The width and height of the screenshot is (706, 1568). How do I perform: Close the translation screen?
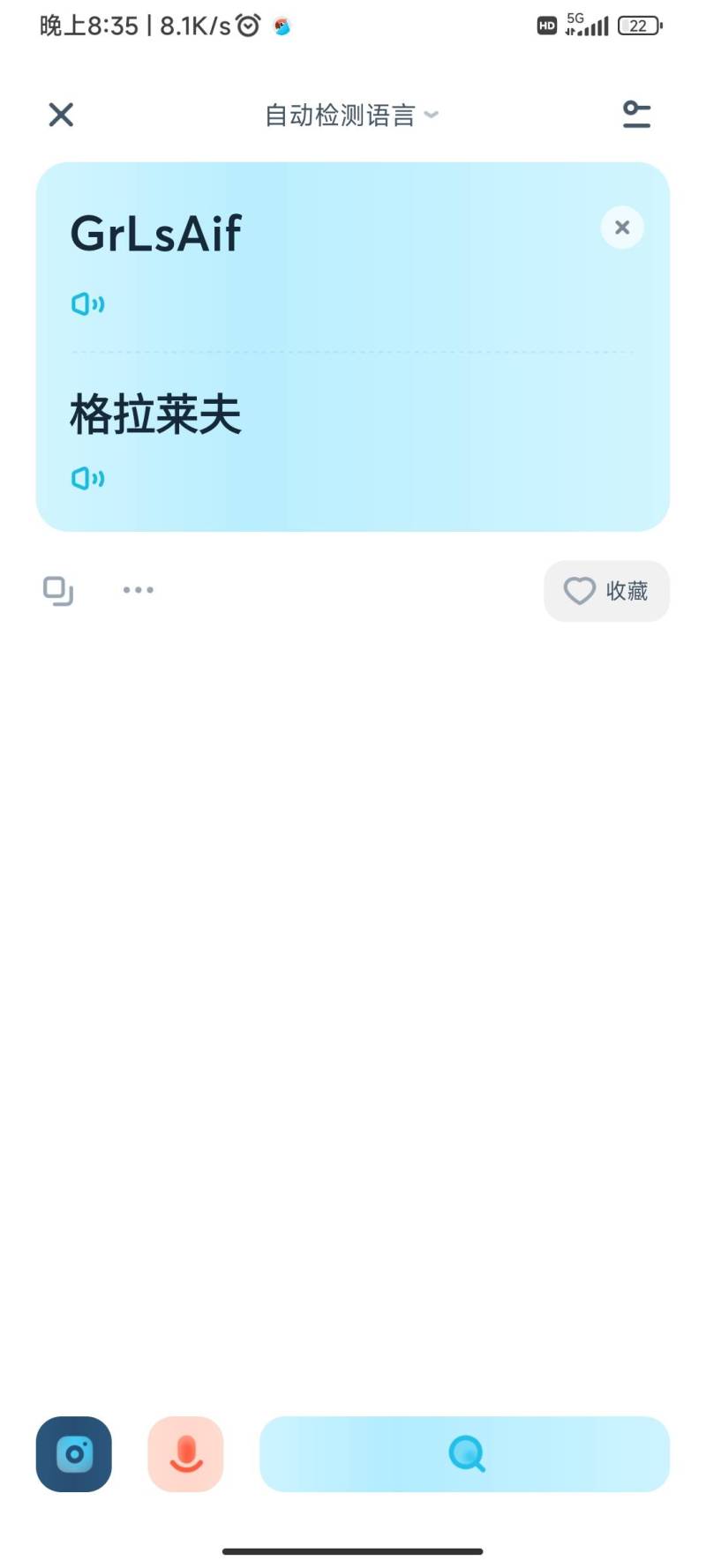point(61,115)
